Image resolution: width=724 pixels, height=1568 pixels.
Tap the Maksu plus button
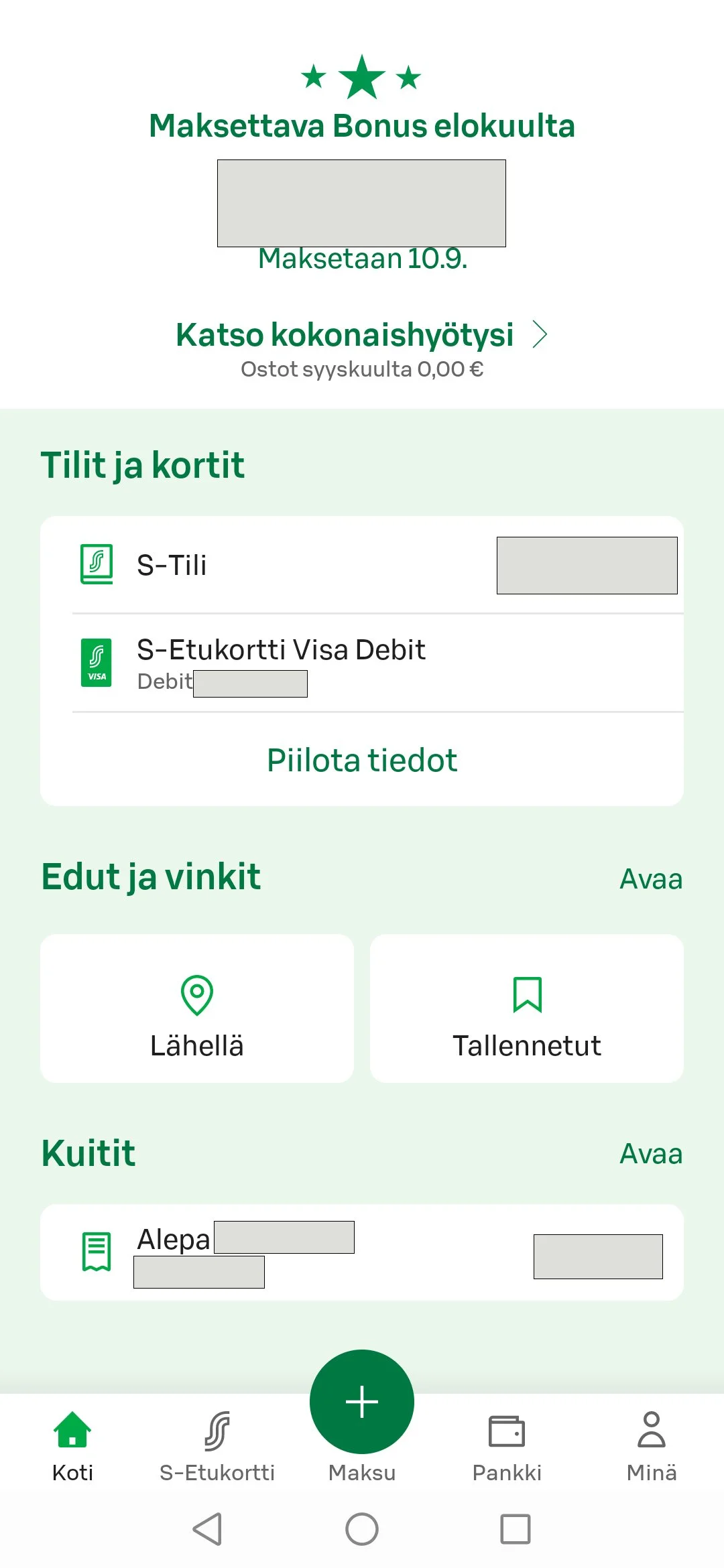(362, 1402)
